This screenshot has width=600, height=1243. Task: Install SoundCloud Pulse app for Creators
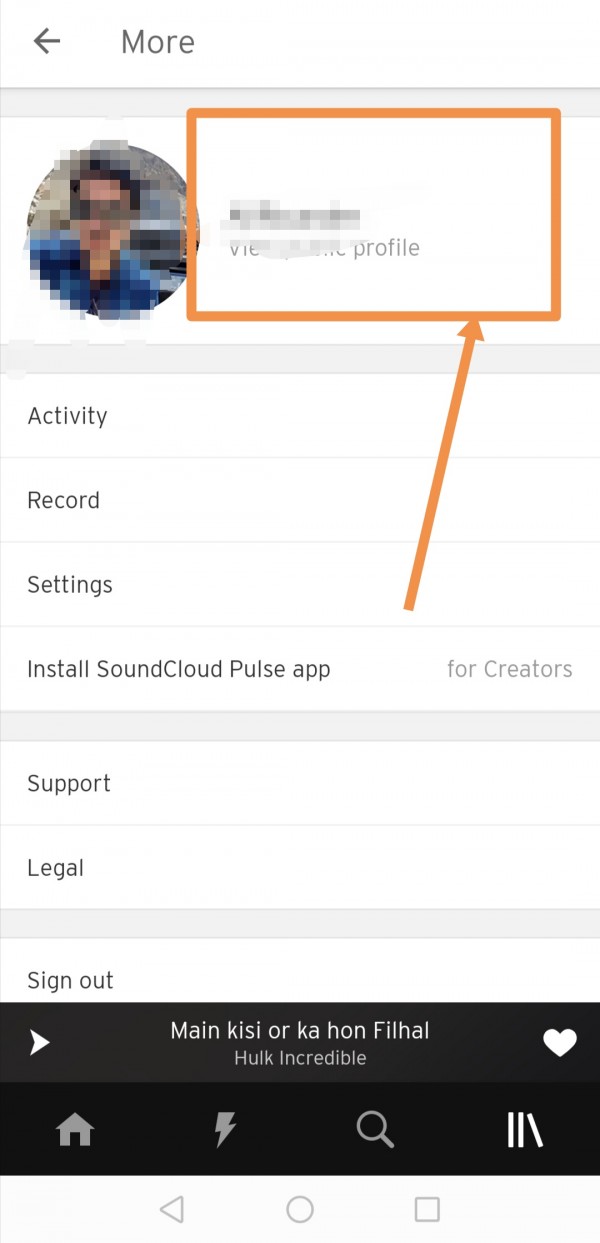pyautogui.click(x=300, y=669)
